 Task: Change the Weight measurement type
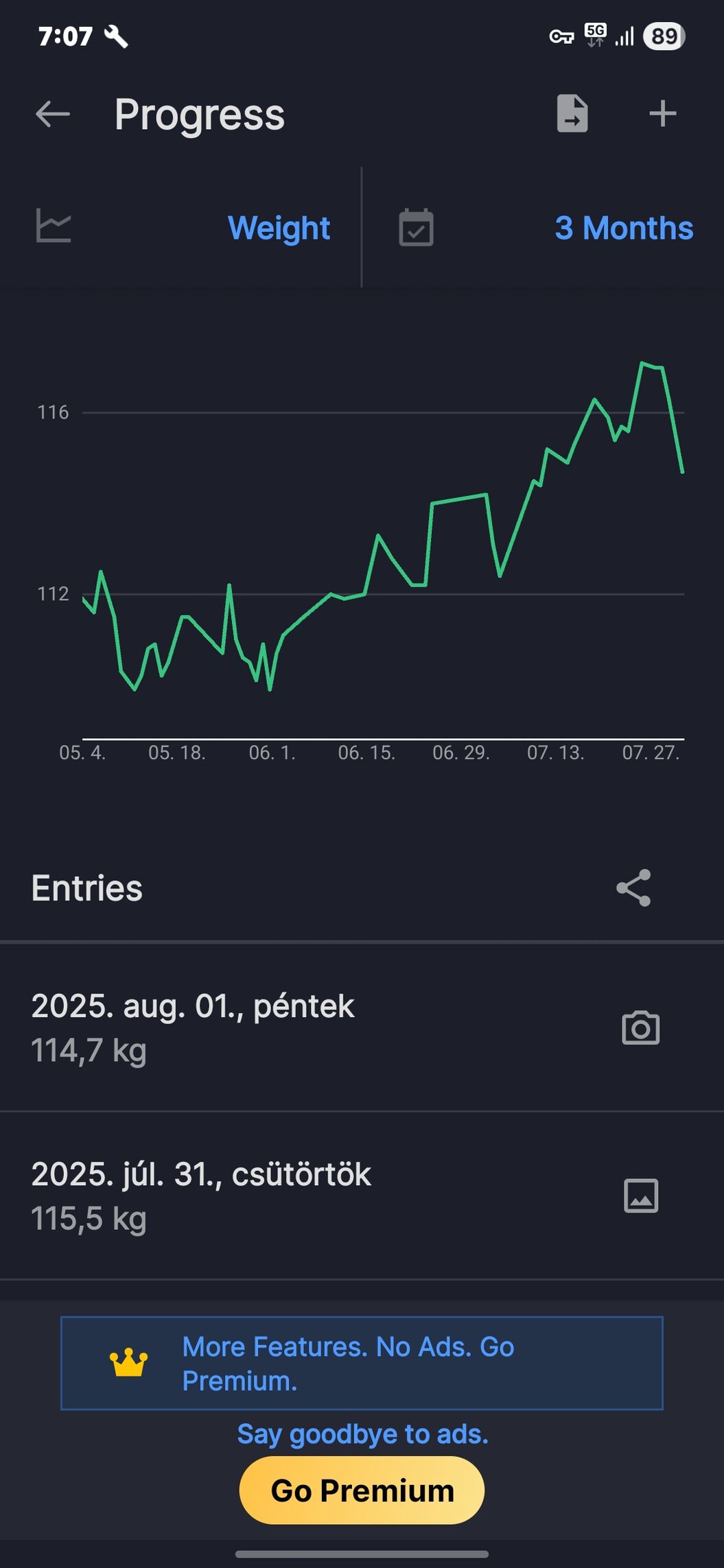[181, 228]
